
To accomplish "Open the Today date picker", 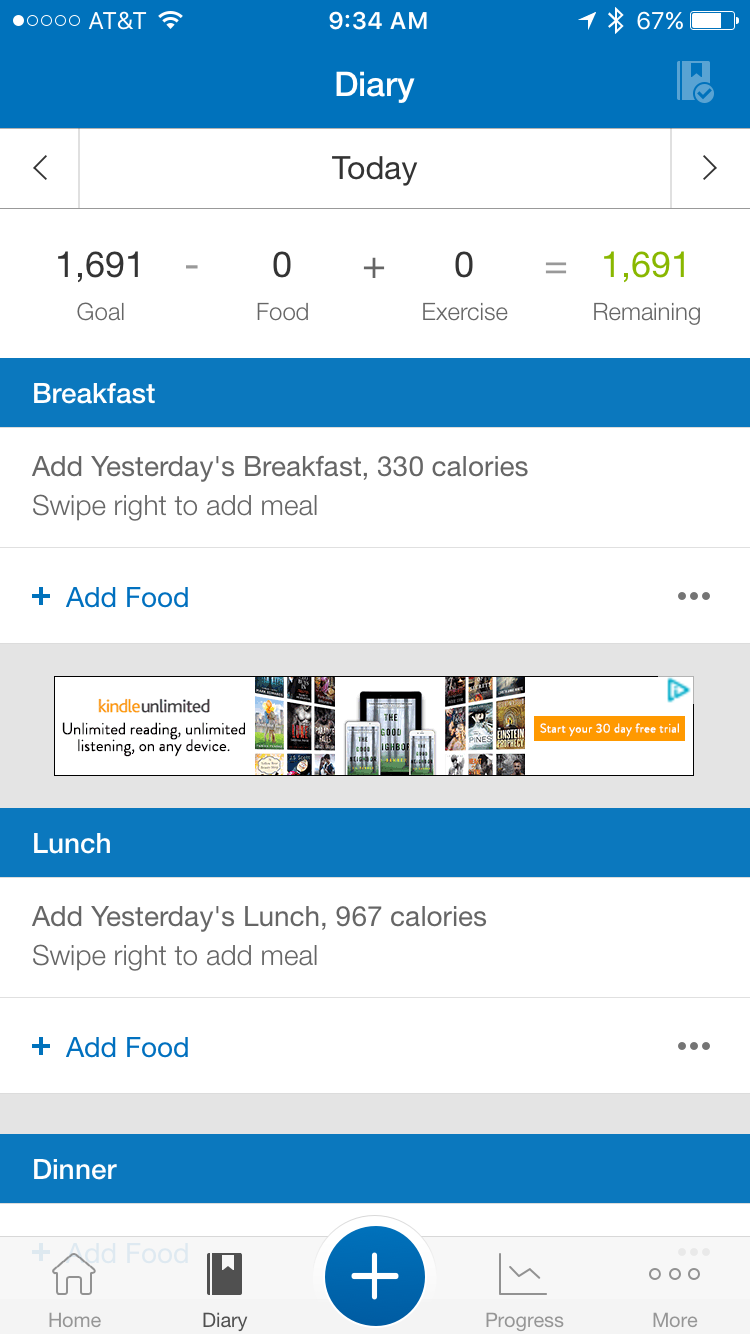I will coord(374,168).
